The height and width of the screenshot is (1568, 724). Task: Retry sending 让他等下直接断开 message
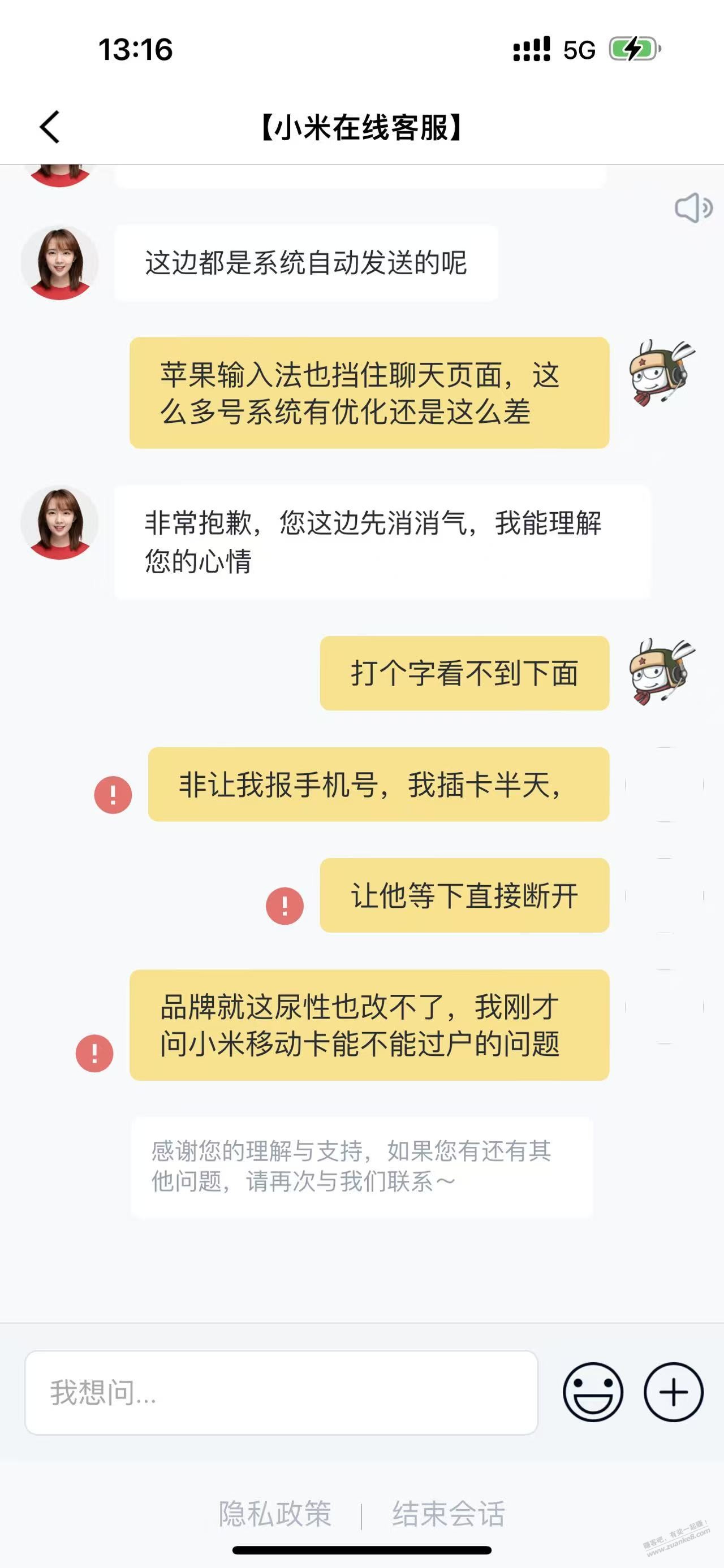click(285, 906)
